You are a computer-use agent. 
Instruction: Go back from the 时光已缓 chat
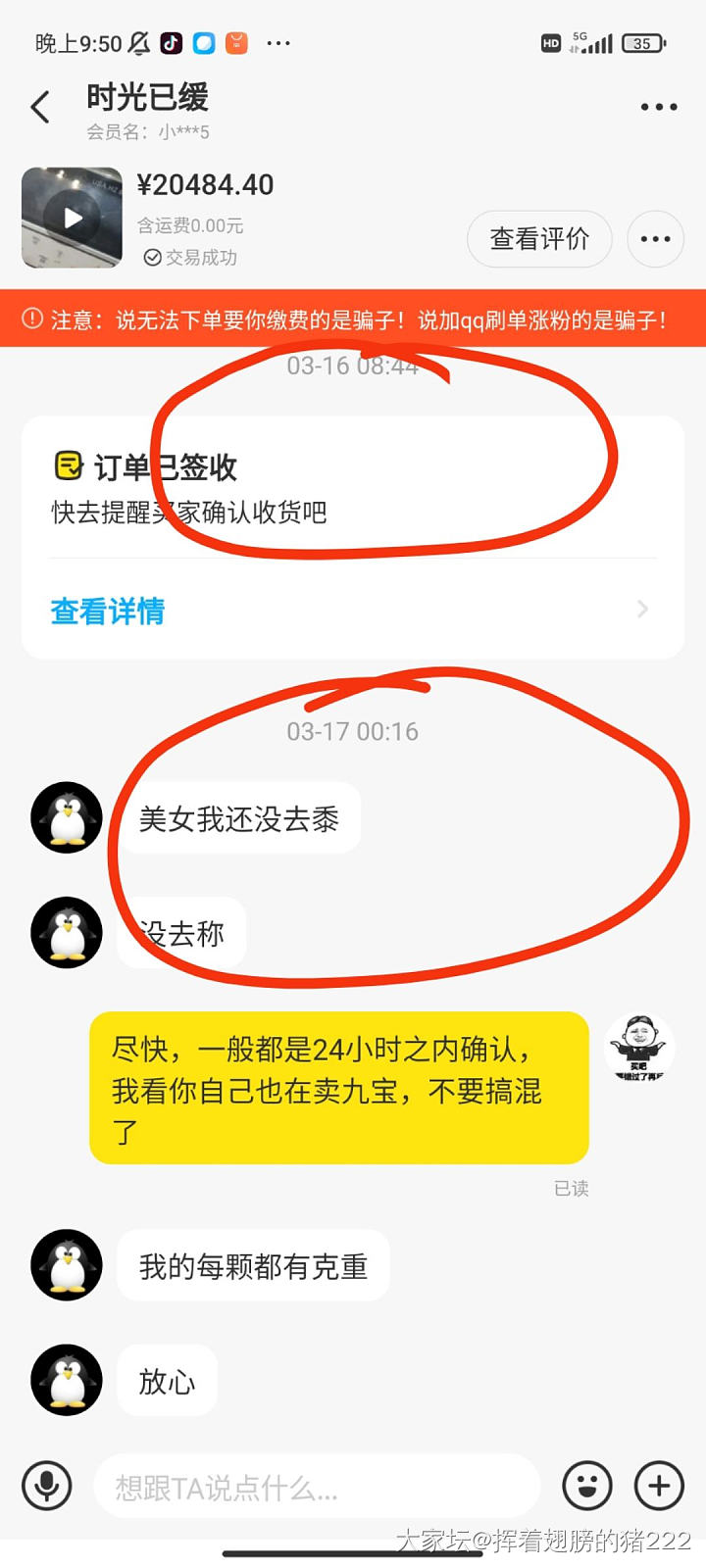(40, 107)
